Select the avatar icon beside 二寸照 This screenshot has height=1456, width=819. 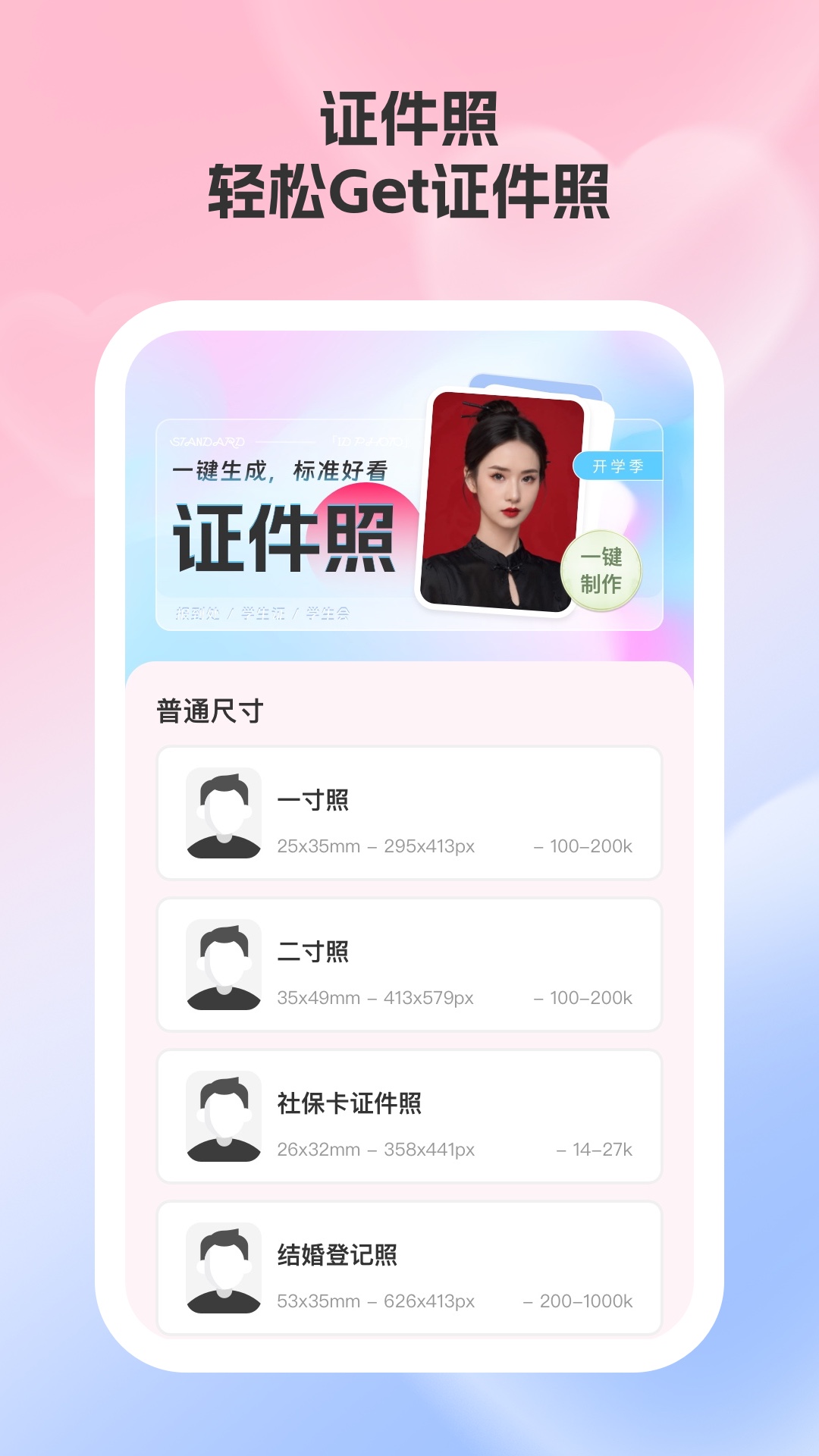coord(224,965)
